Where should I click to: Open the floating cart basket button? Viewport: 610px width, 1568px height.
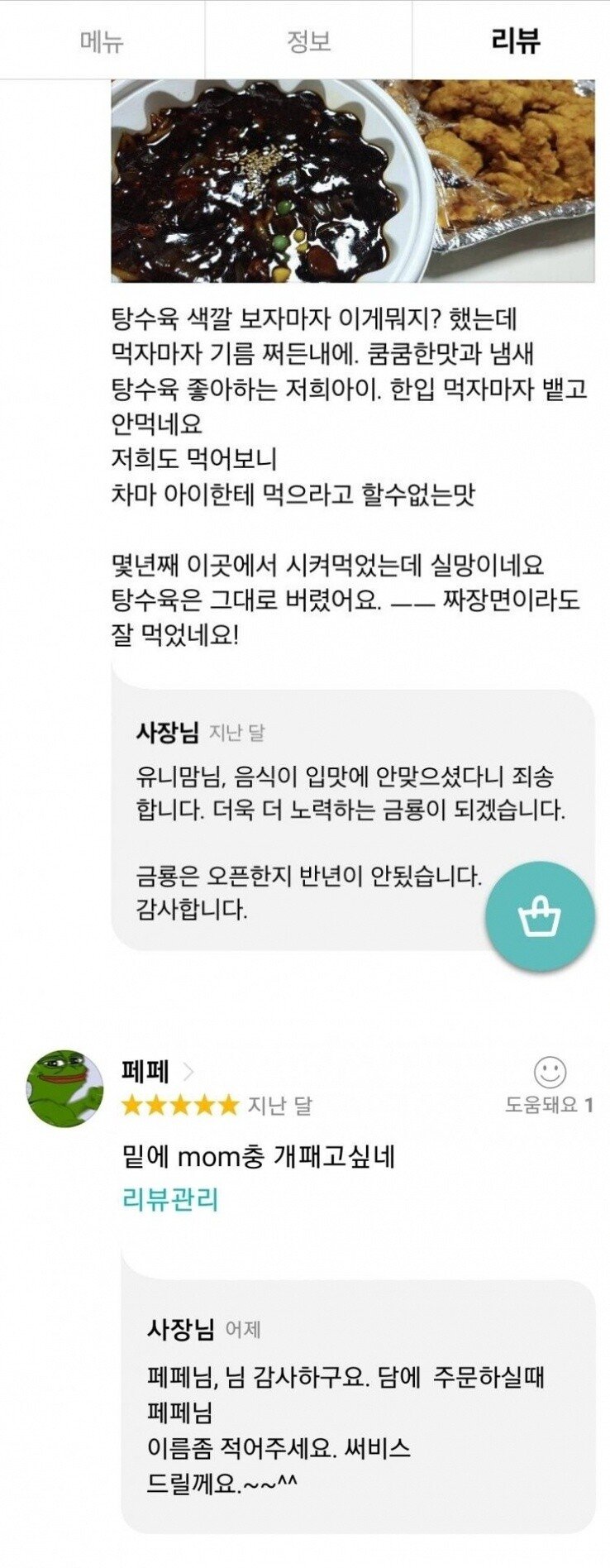[539, 916]
